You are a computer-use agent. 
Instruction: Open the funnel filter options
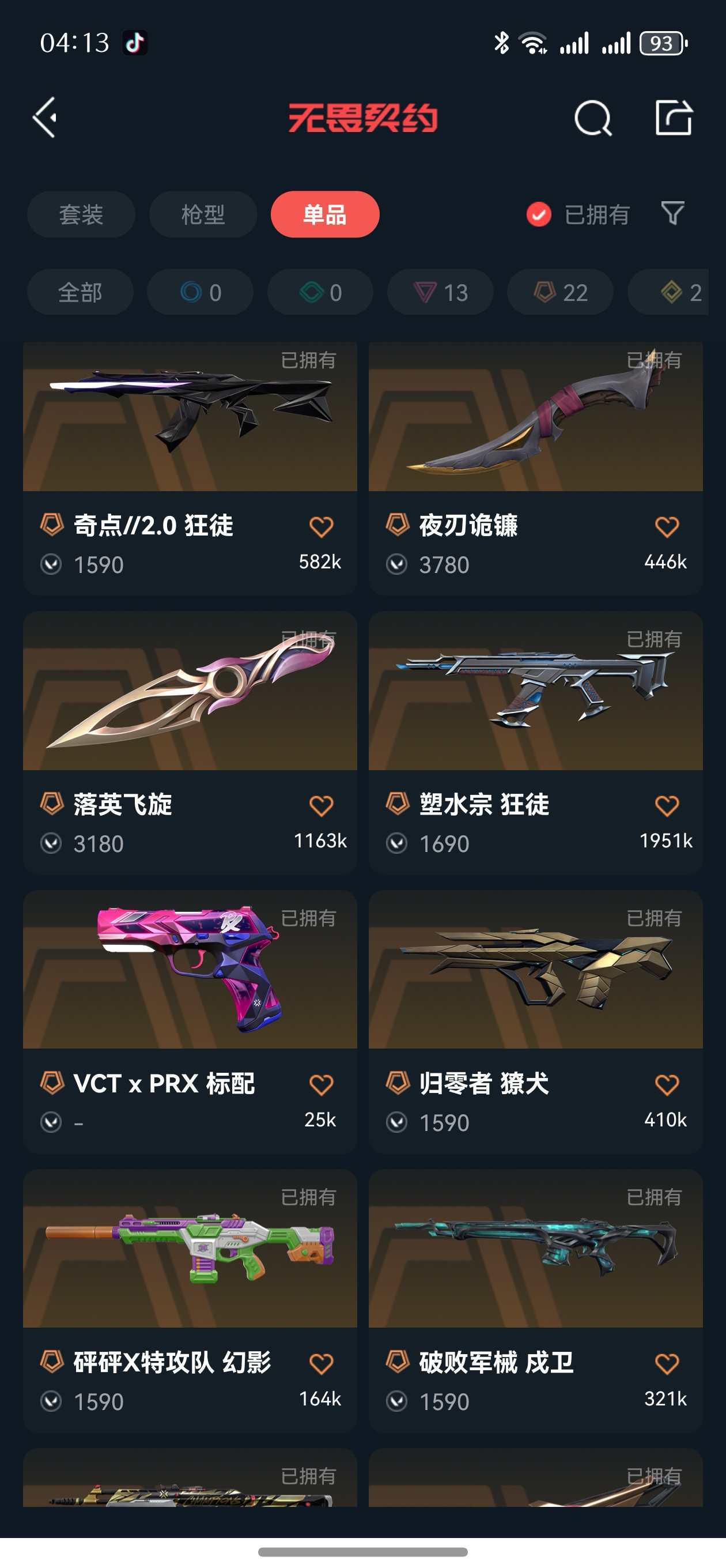point(672,214)
